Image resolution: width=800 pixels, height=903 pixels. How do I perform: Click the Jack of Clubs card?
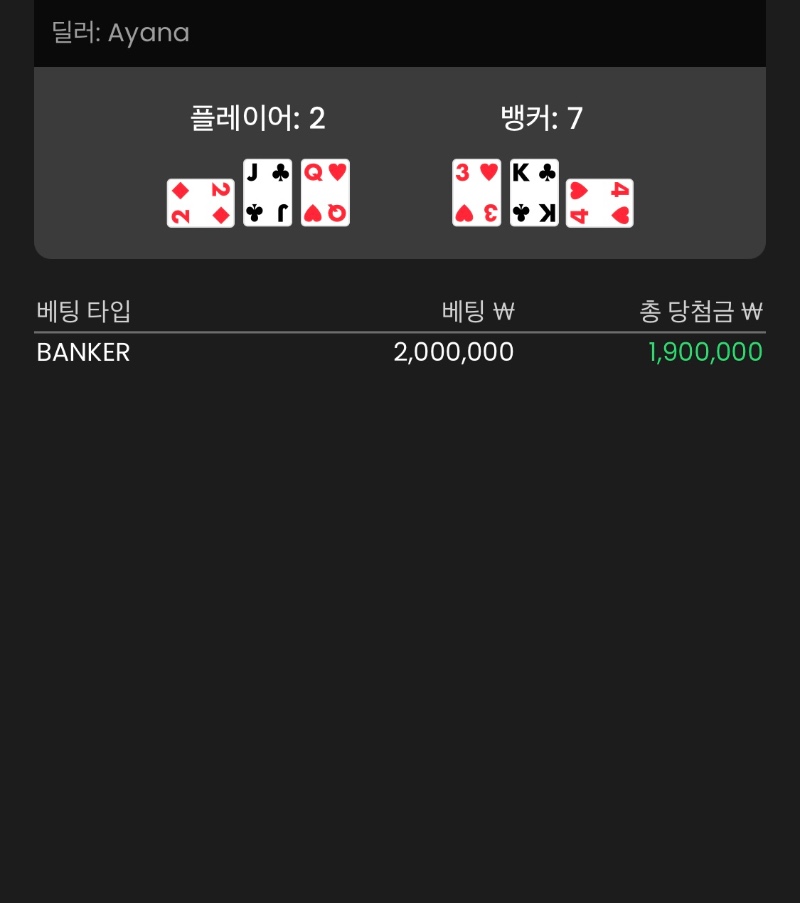tap(267, 192)
